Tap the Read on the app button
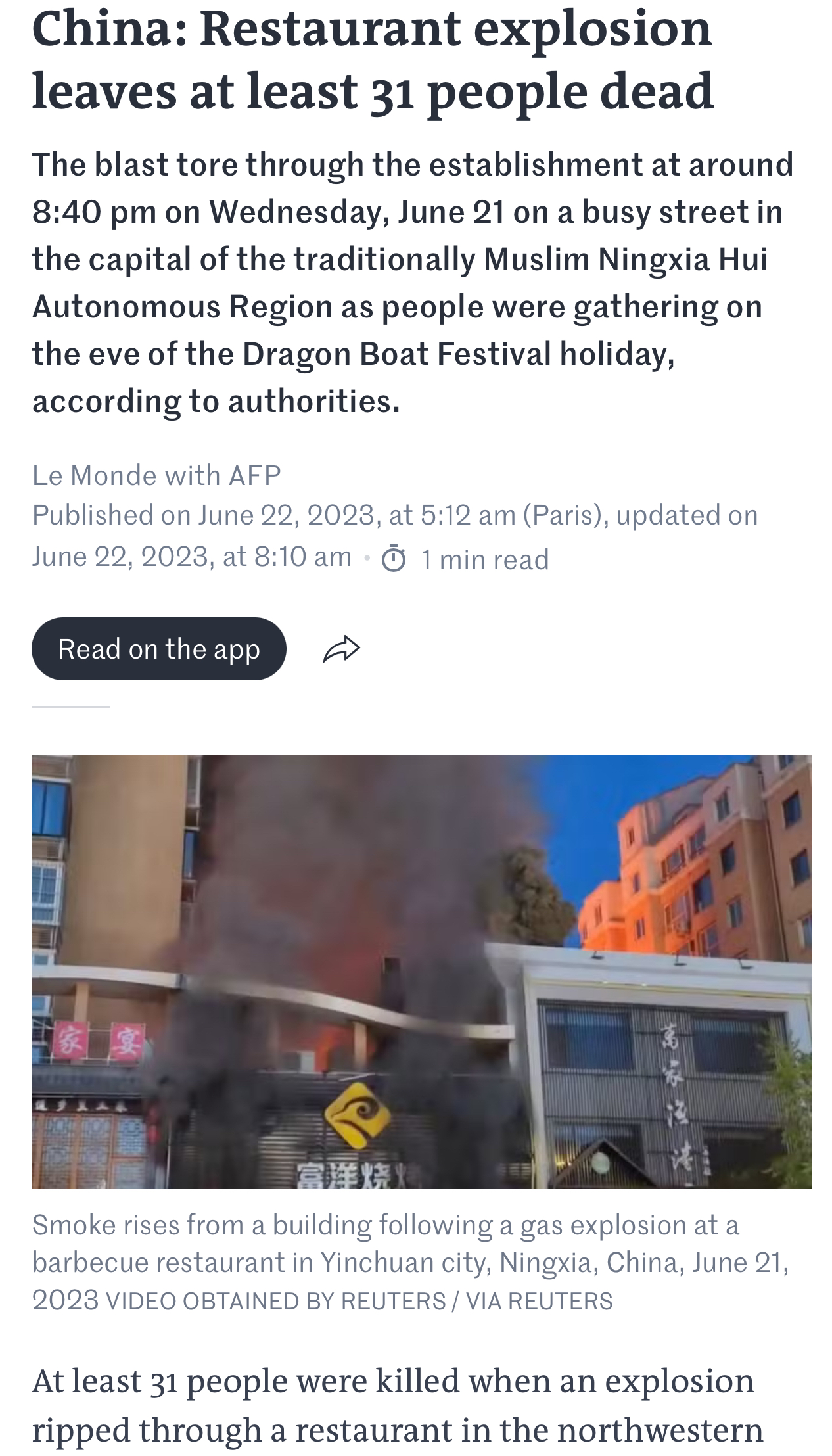This screenshot has height=1456, width=832. (x=158, y=649)
